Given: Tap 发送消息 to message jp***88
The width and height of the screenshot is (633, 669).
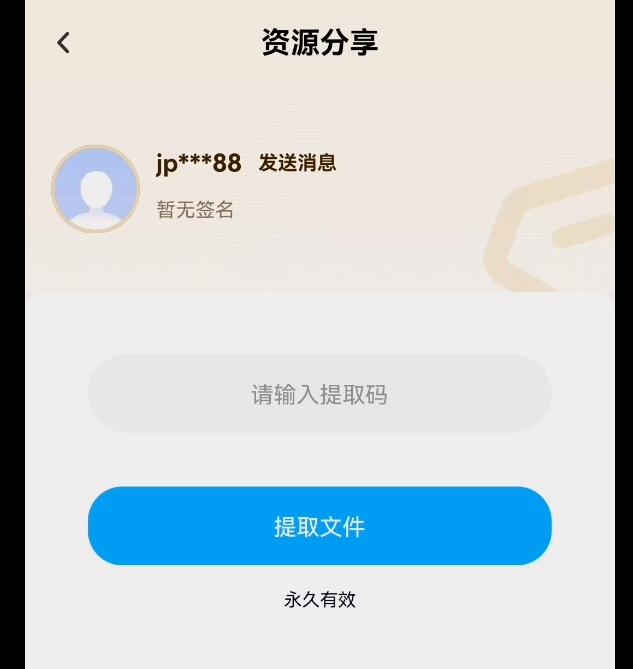Looking at the screenshot, I should tap(297, 163).
